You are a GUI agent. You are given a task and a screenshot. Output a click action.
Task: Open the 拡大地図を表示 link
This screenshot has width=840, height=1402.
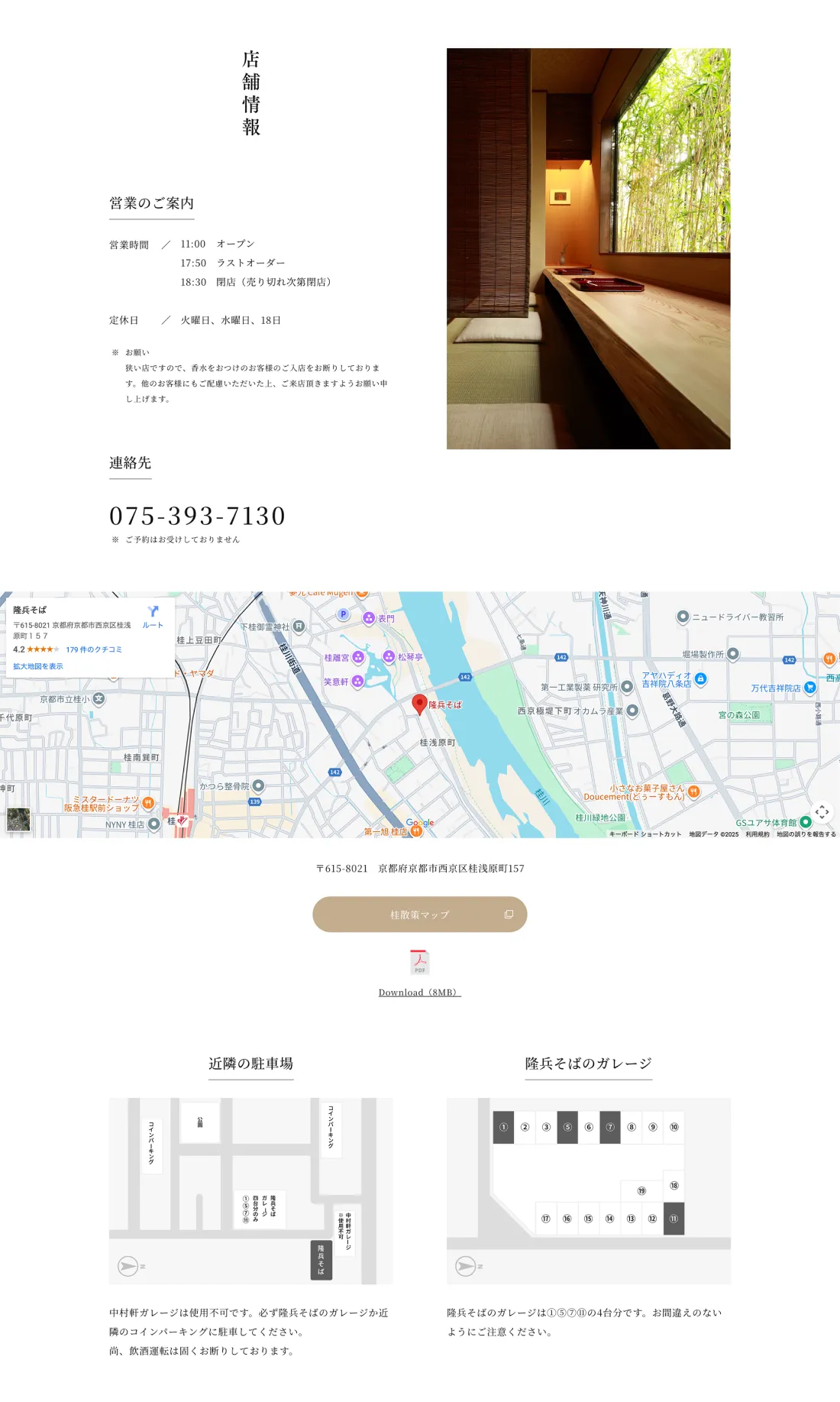click(x=37, y=665)
